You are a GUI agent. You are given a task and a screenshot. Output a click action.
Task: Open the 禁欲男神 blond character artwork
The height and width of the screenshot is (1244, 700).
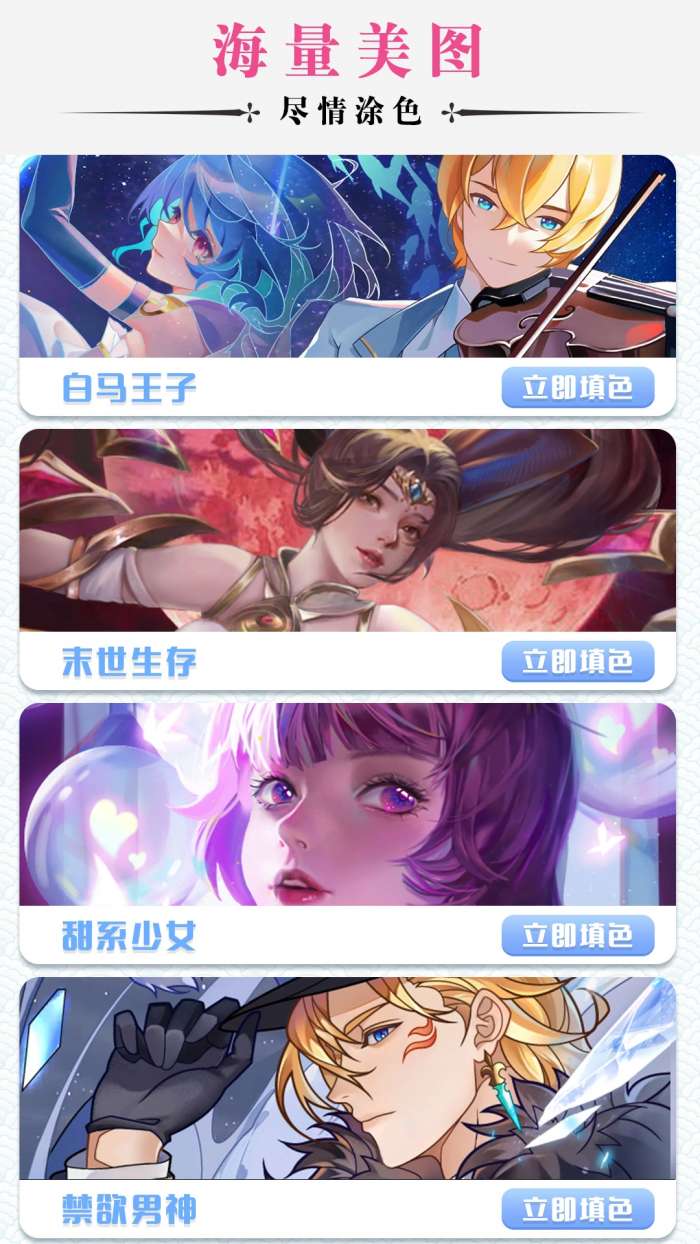click(347, 1079)
